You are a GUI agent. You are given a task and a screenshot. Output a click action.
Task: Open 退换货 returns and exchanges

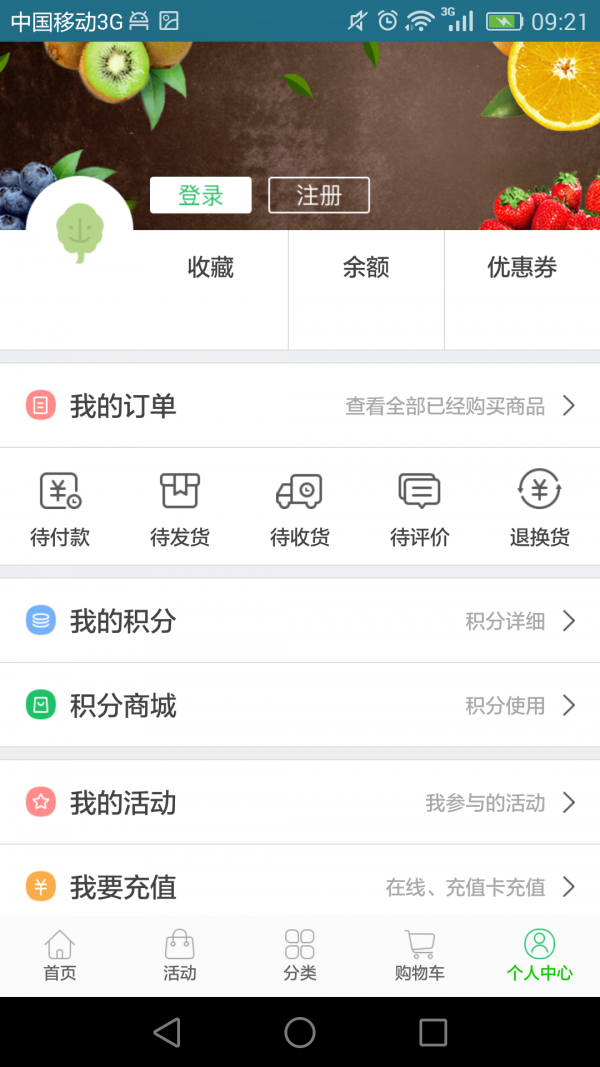[x=540, y=509]
